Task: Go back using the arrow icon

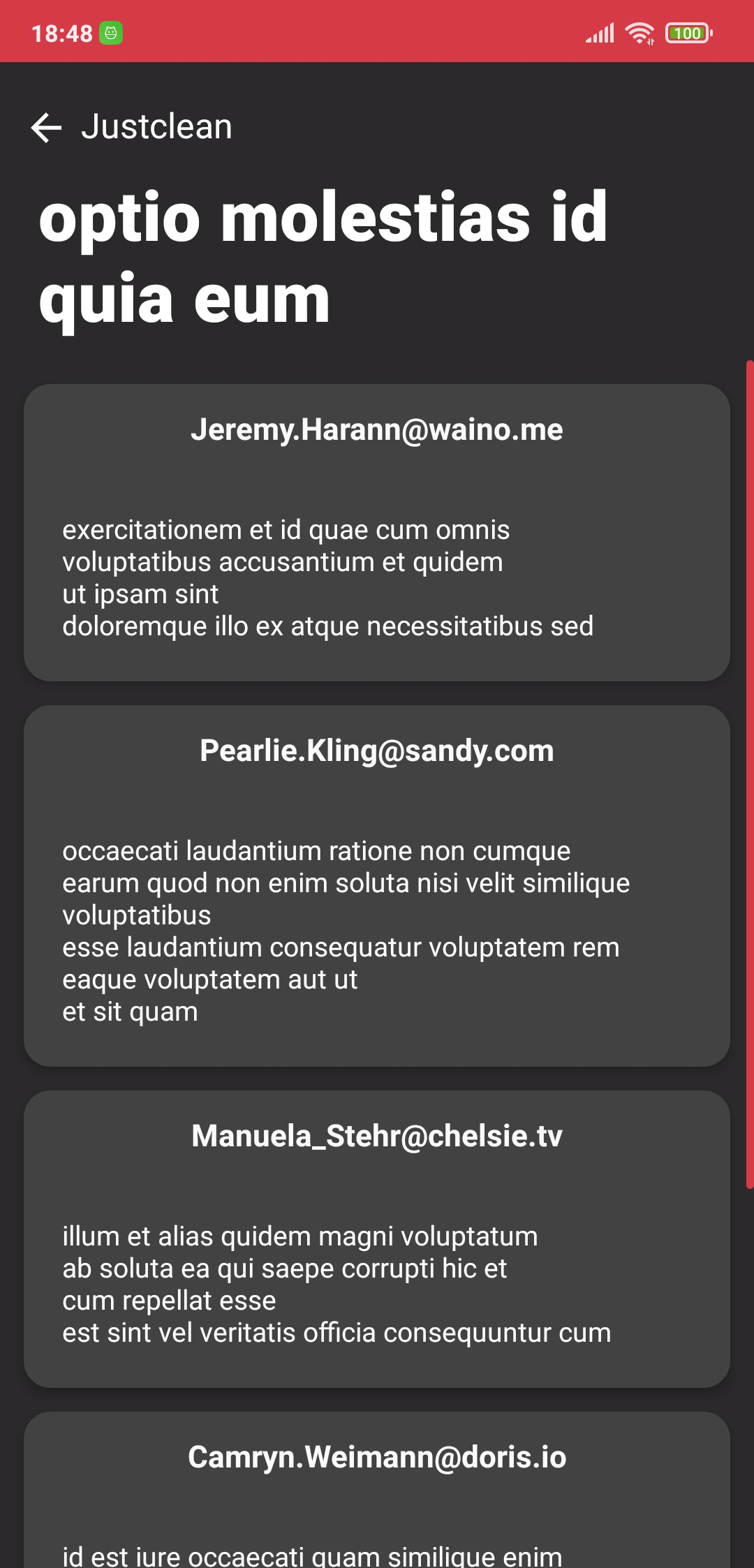Action: tap(47, 128)
